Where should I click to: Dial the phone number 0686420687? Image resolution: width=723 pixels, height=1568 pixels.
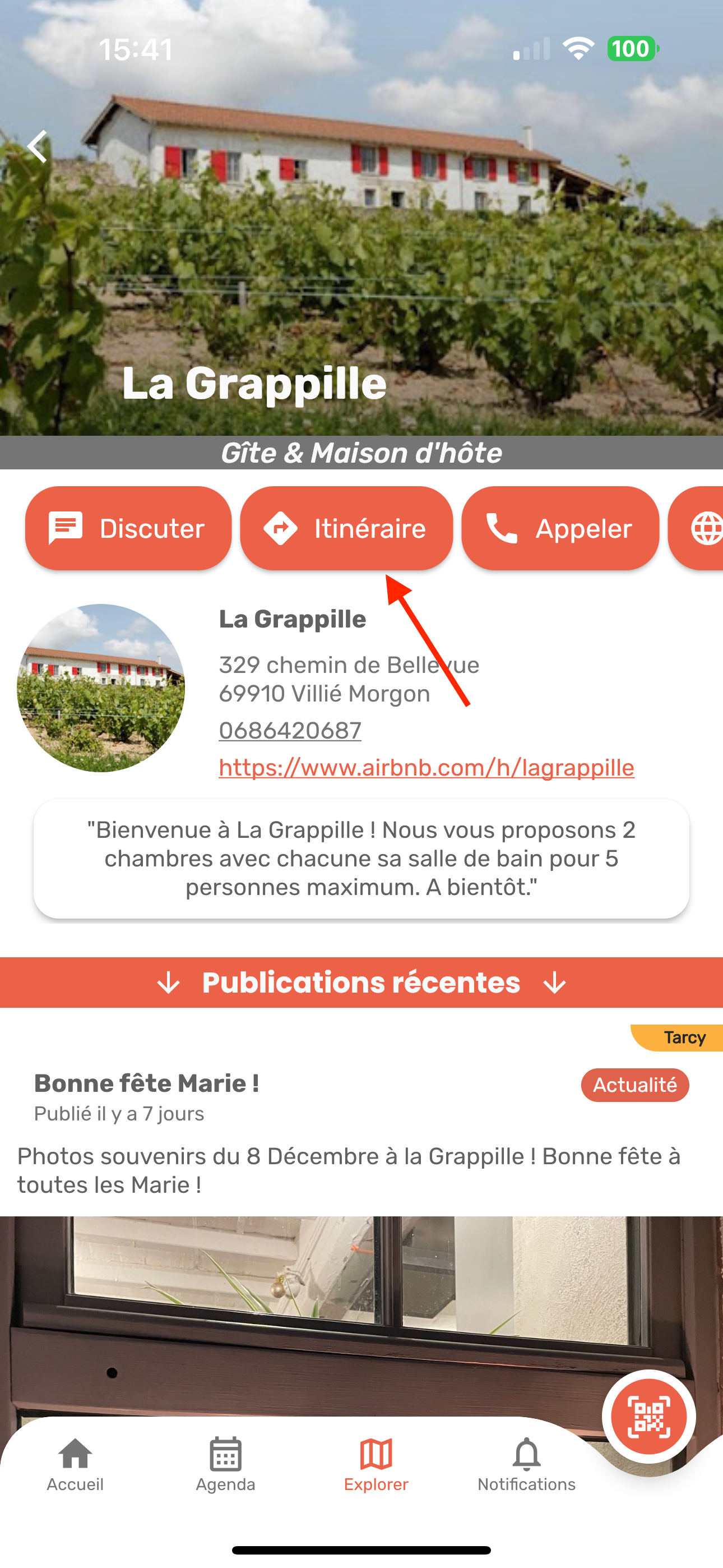pos(290,730)
